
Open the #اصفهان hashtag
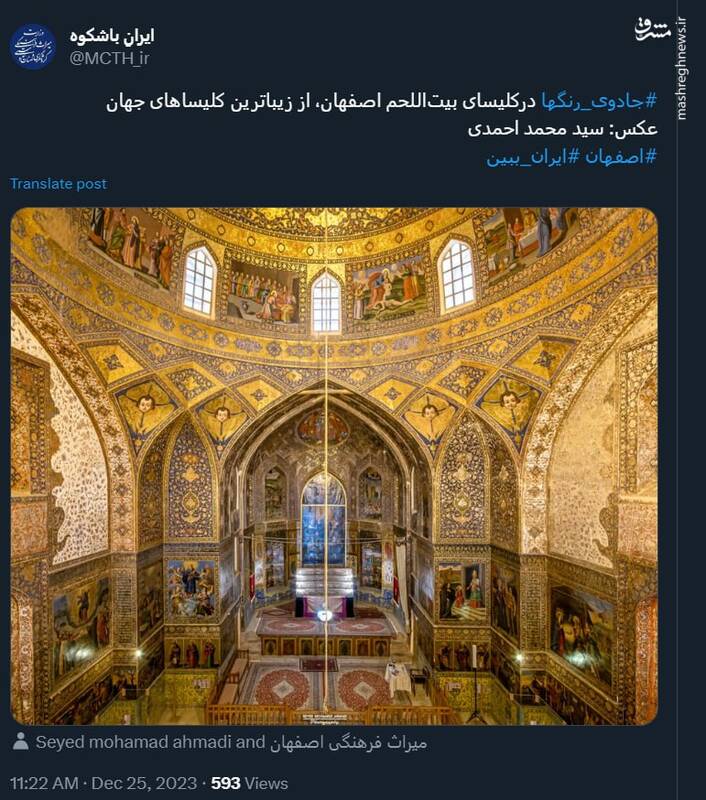pyautogui.click(x=617, y=157)
